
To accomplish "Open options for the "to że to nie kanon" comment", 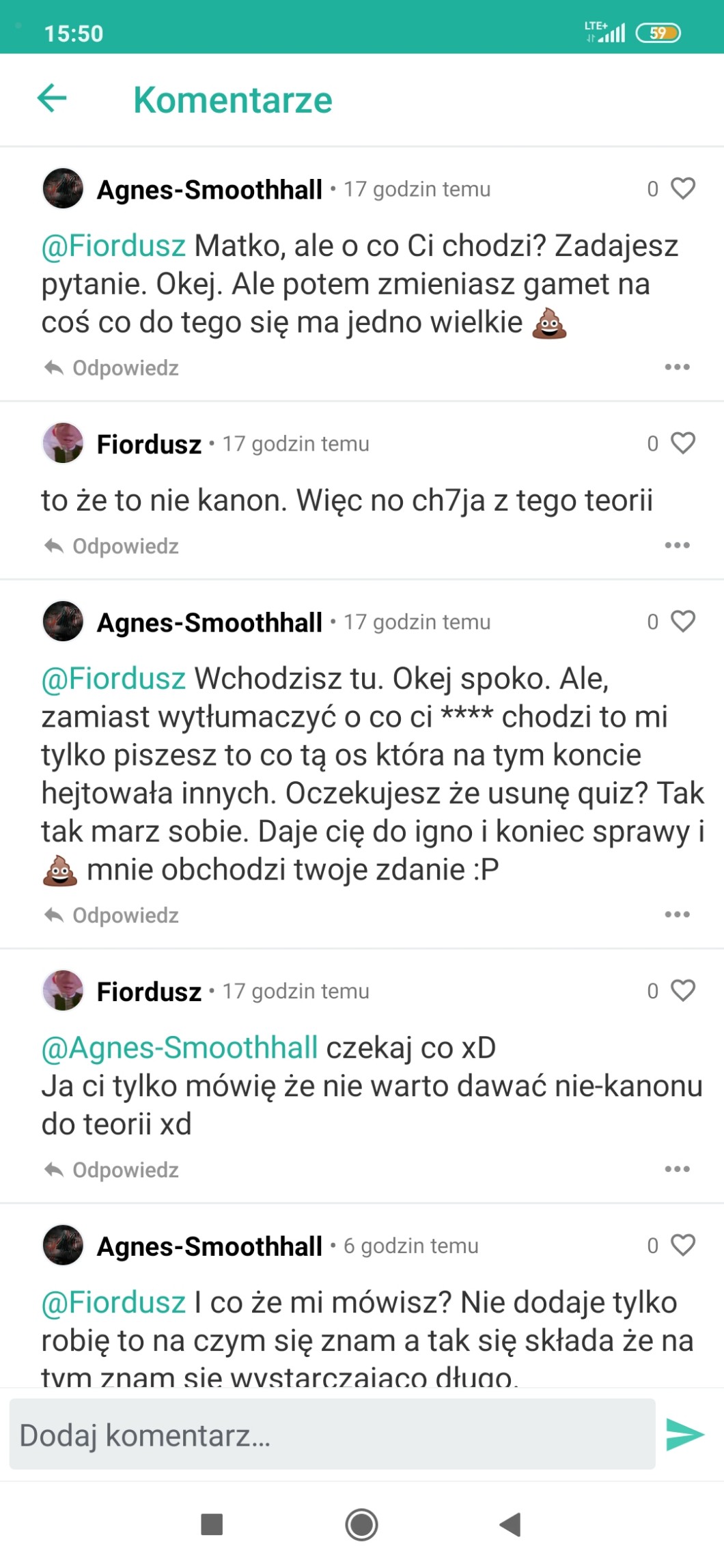I will [677, 546].
